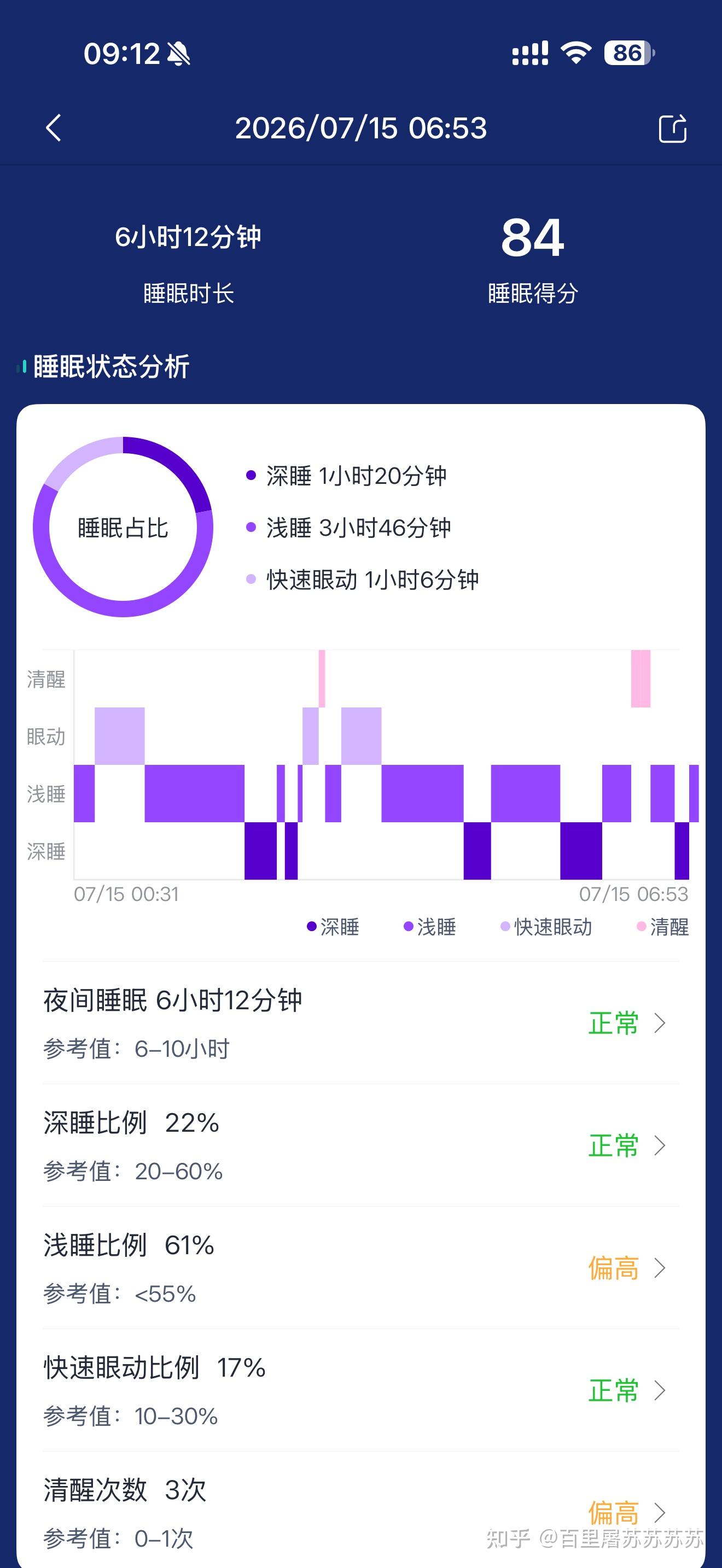
Task: Share this sleep report
Action: tap(673, 128)
